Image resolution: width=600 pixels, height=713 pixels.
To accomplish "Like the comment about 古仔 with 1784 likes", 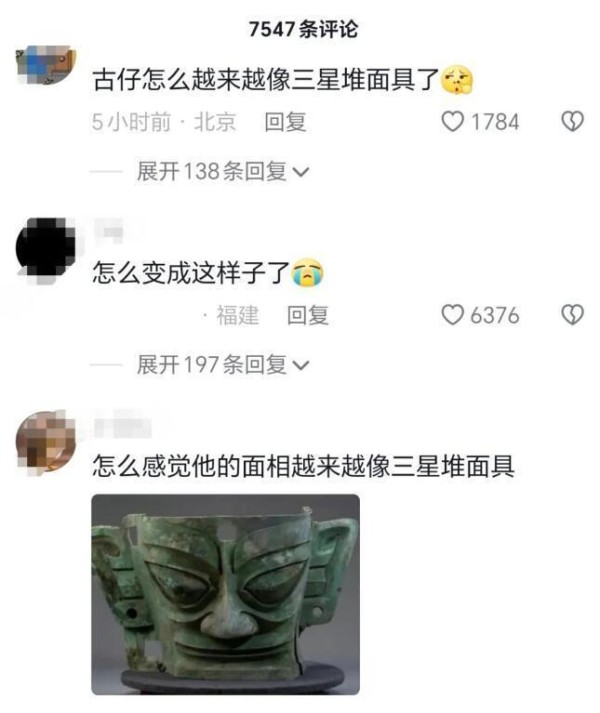I will point(453,123).
